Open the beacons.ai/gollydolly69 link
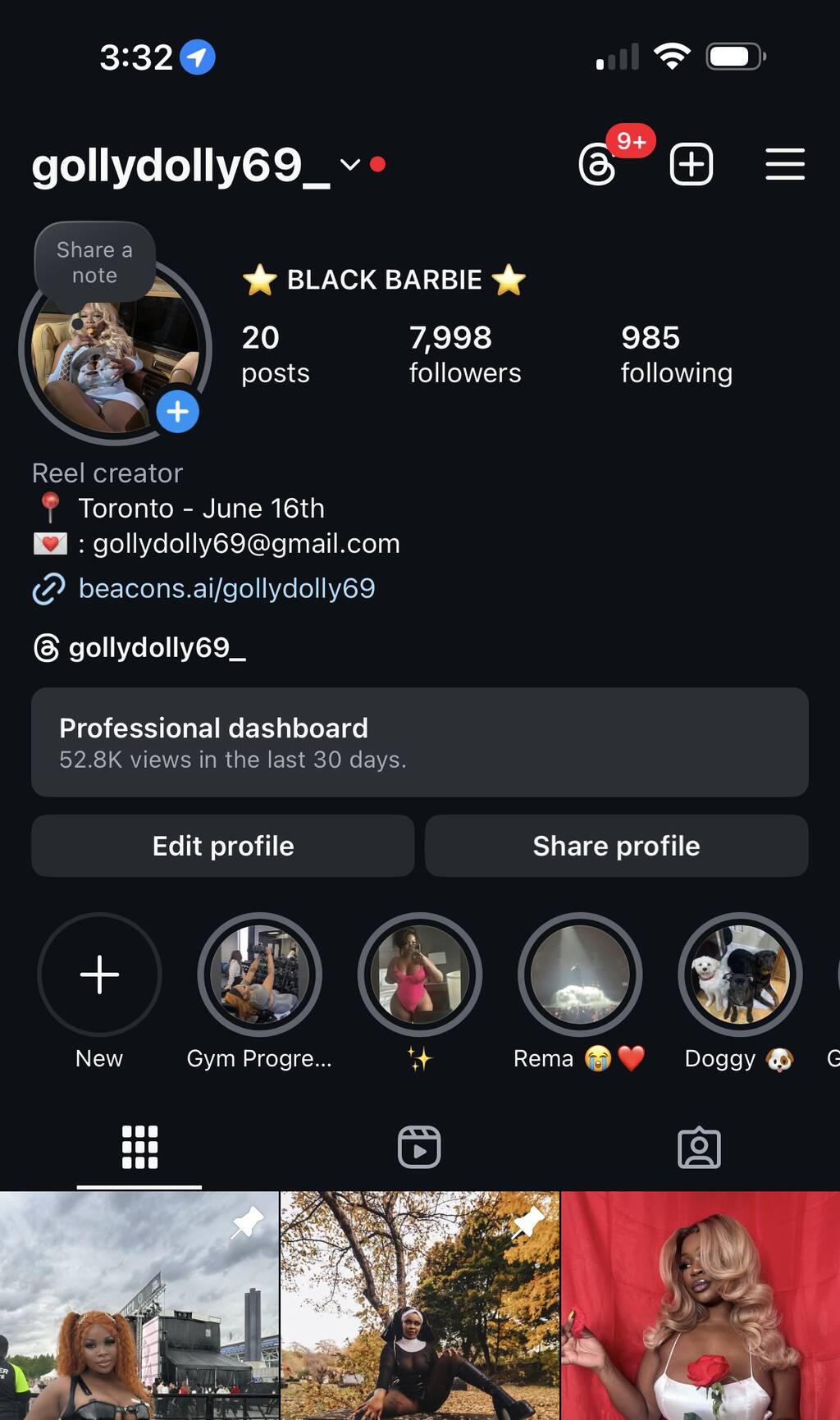This screenshot has height=1420, width=840. click(226, 588)
